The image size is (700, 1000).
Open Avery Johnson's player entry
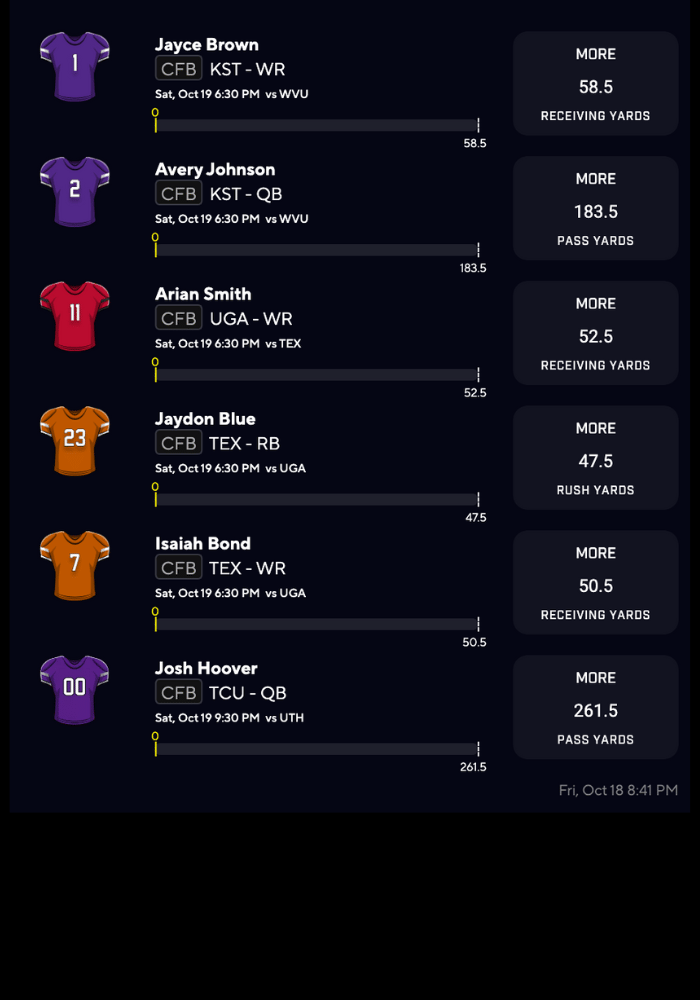214,170
